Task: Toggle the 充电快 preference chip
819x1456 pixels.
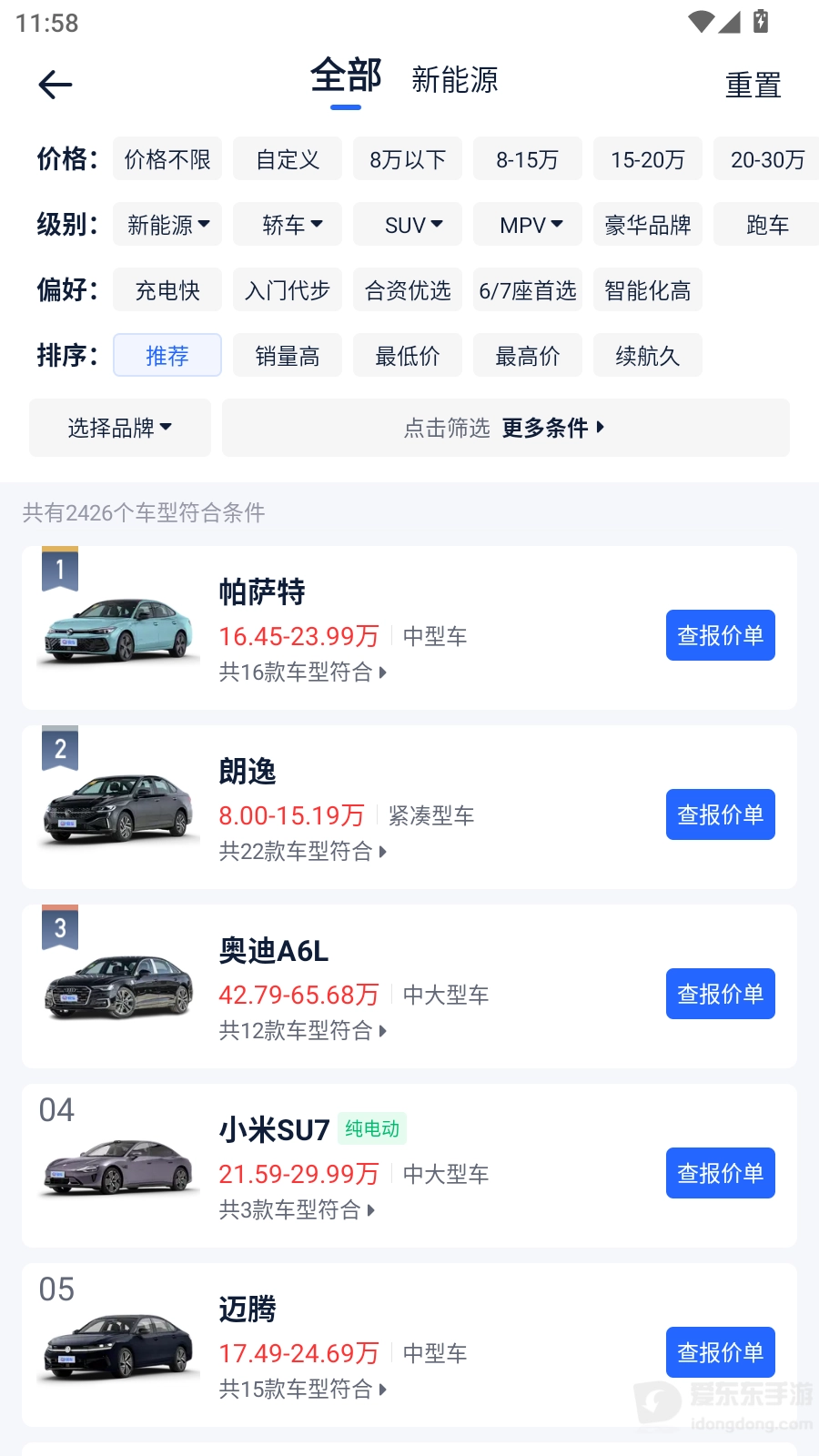Action: pos(167,289)
